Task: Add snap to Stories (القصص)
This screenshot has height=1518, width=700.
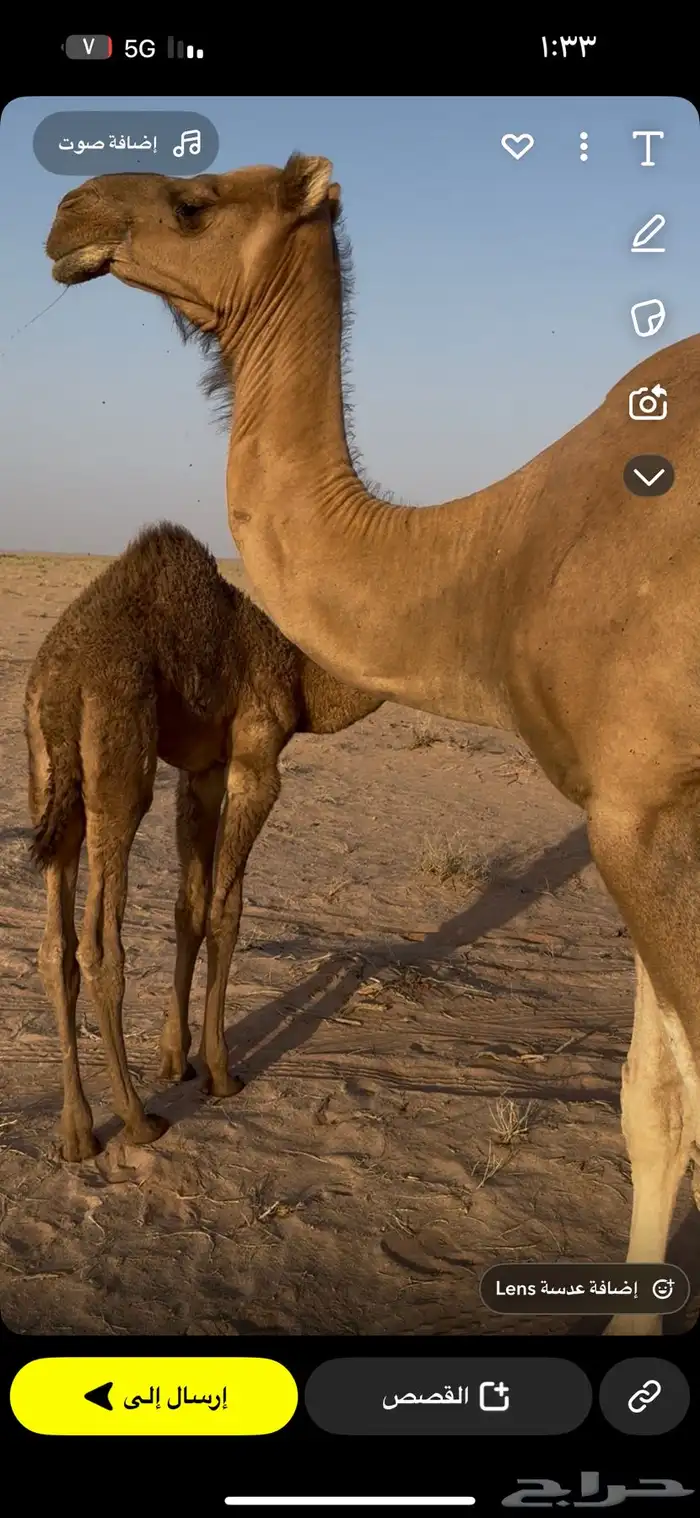Action: (448, 1396)
